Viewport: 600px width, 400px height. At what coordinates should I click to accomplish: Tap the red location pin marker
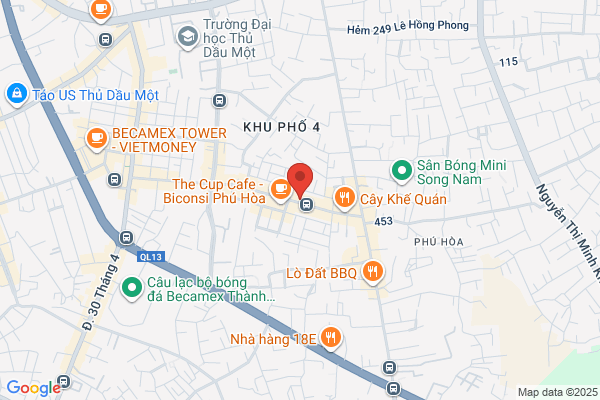300,180
